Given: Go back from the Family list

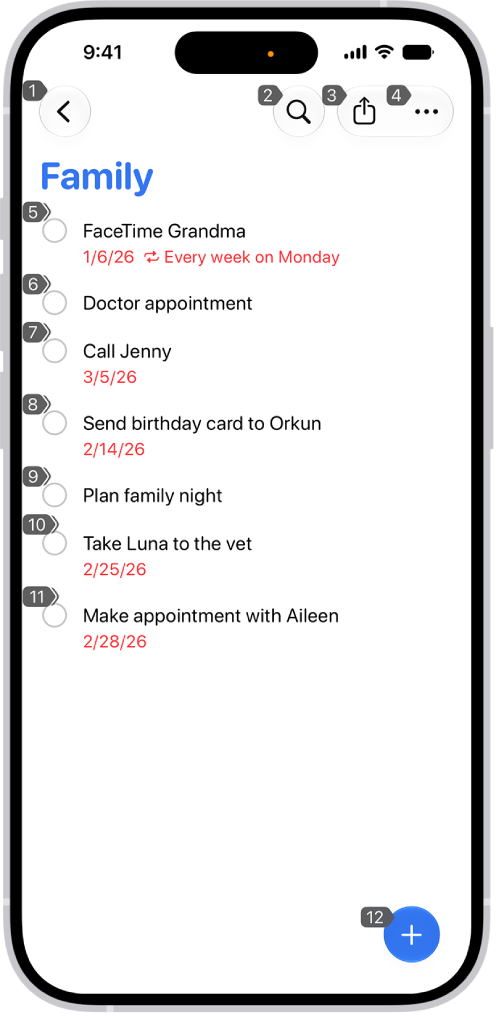Looking at the screenshot, I should pos(64,111).
